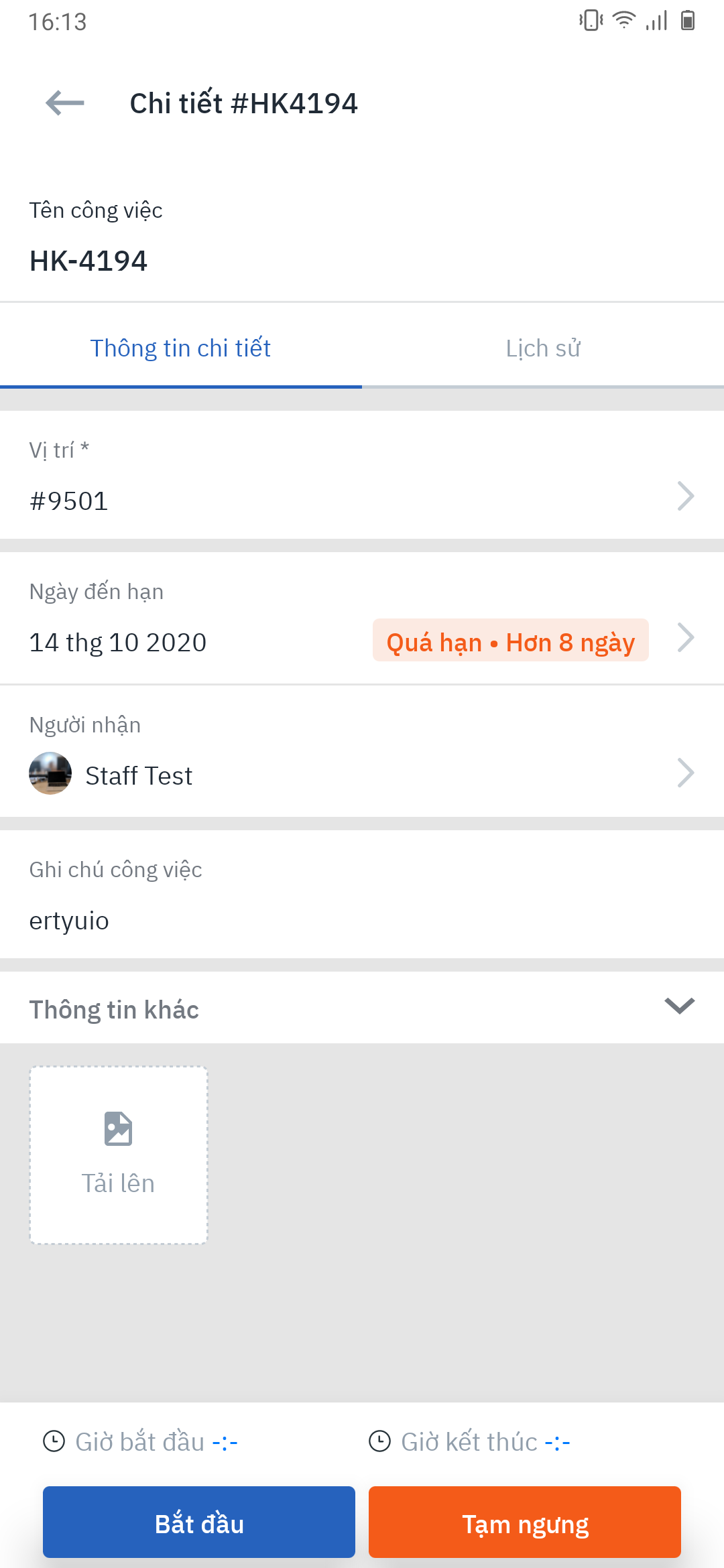Tap the Tải lên upload box
The width and height of the screenshot is (724, 1568).
[119, 1155]
